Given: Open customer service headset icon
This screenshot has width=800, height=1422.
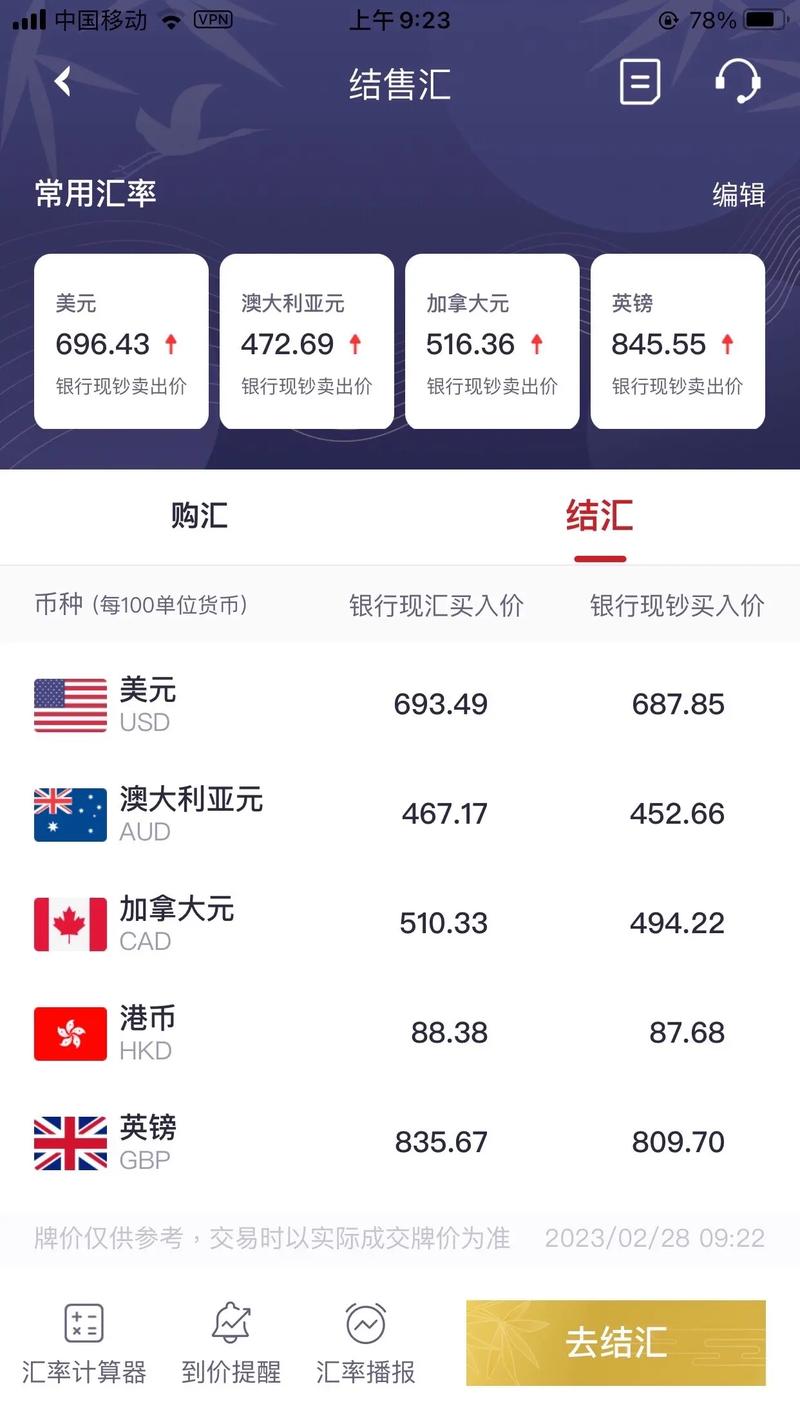Looking at the screenshot, I should 737,83.
